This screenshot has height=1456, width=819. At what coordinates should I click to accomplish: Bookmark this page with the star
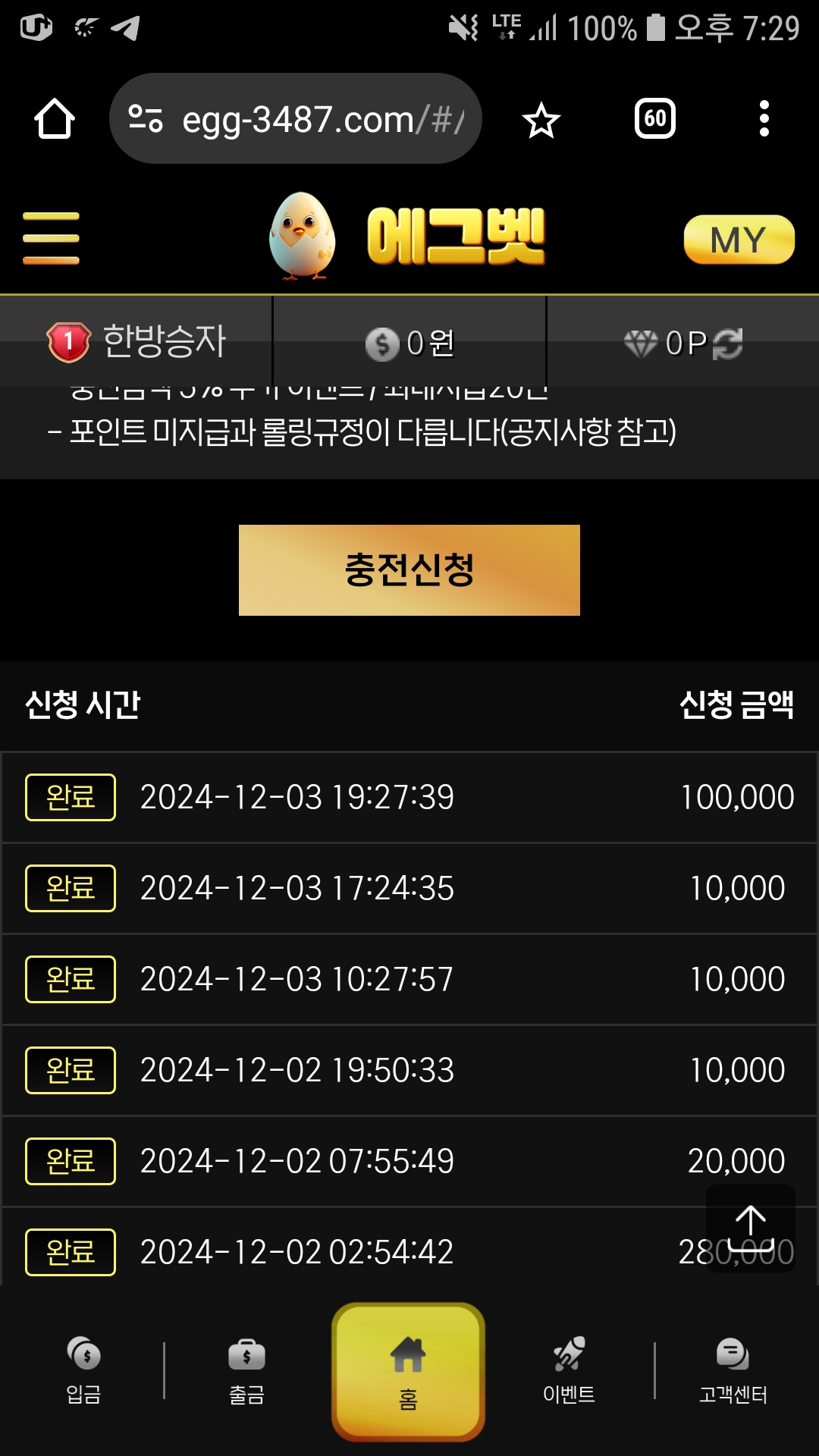pos(541,120)
